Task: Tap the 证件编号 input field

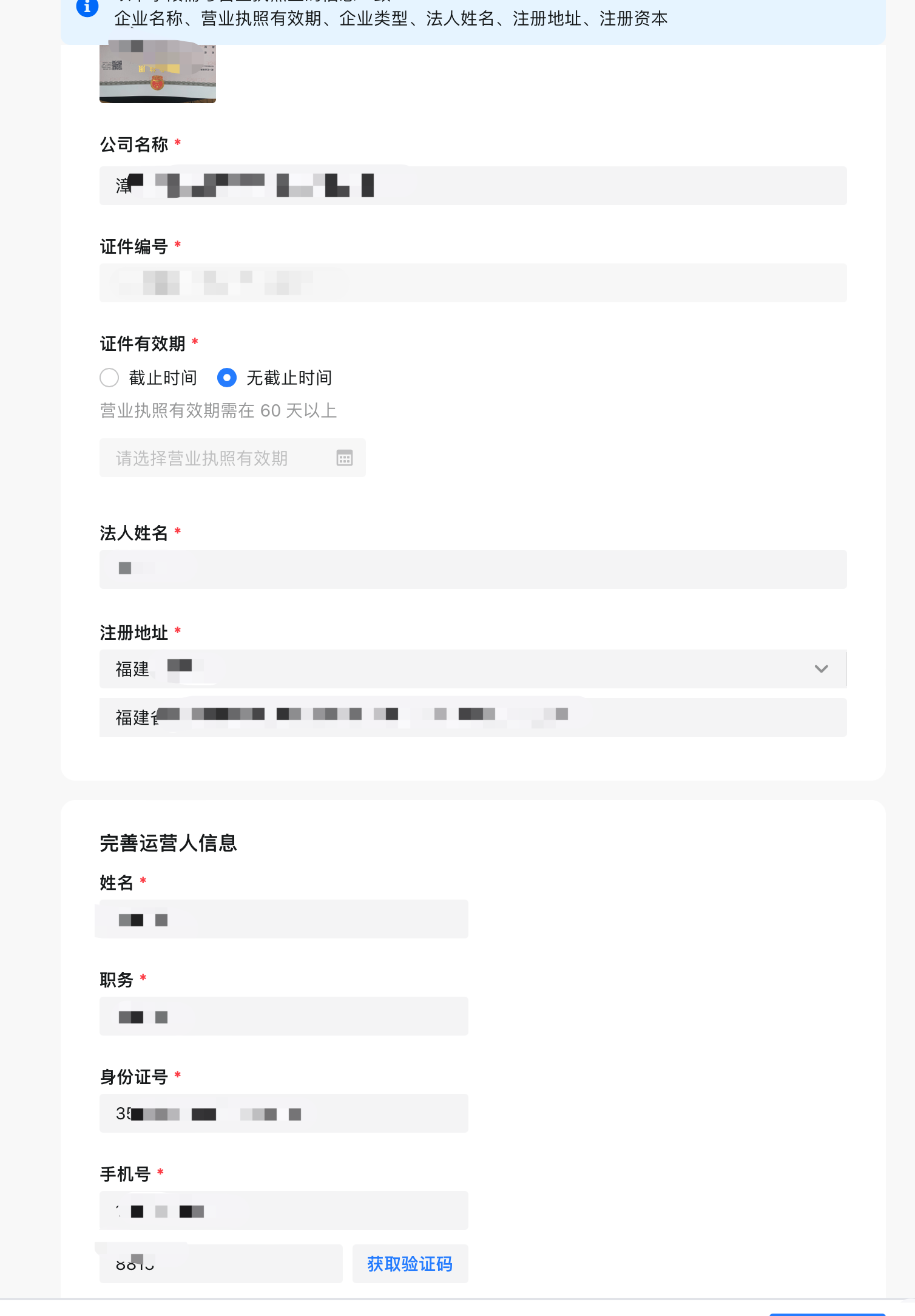Action: pyautogui.click(x=473, y=283)
